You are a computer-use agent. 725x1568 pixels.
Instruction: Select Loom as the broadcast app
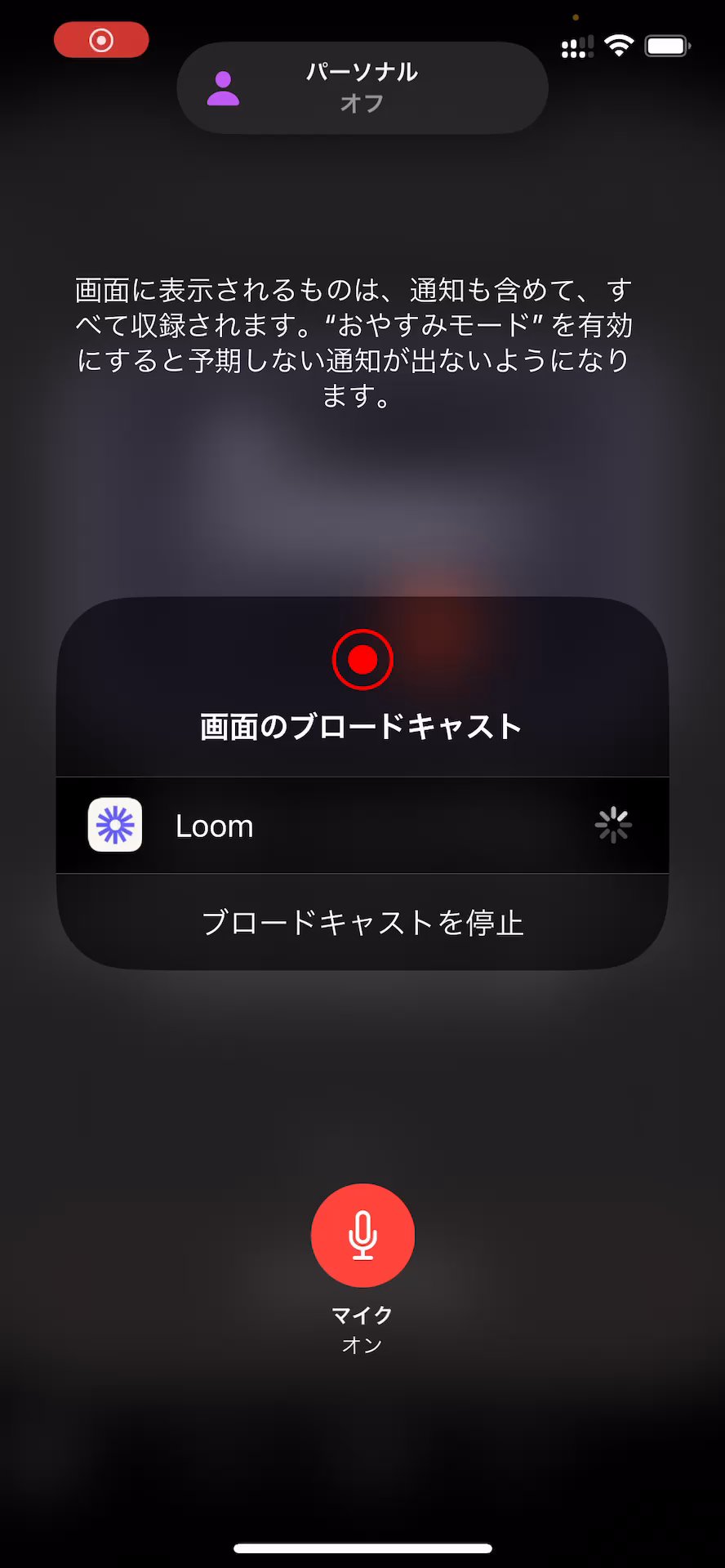tap(362, 826)
